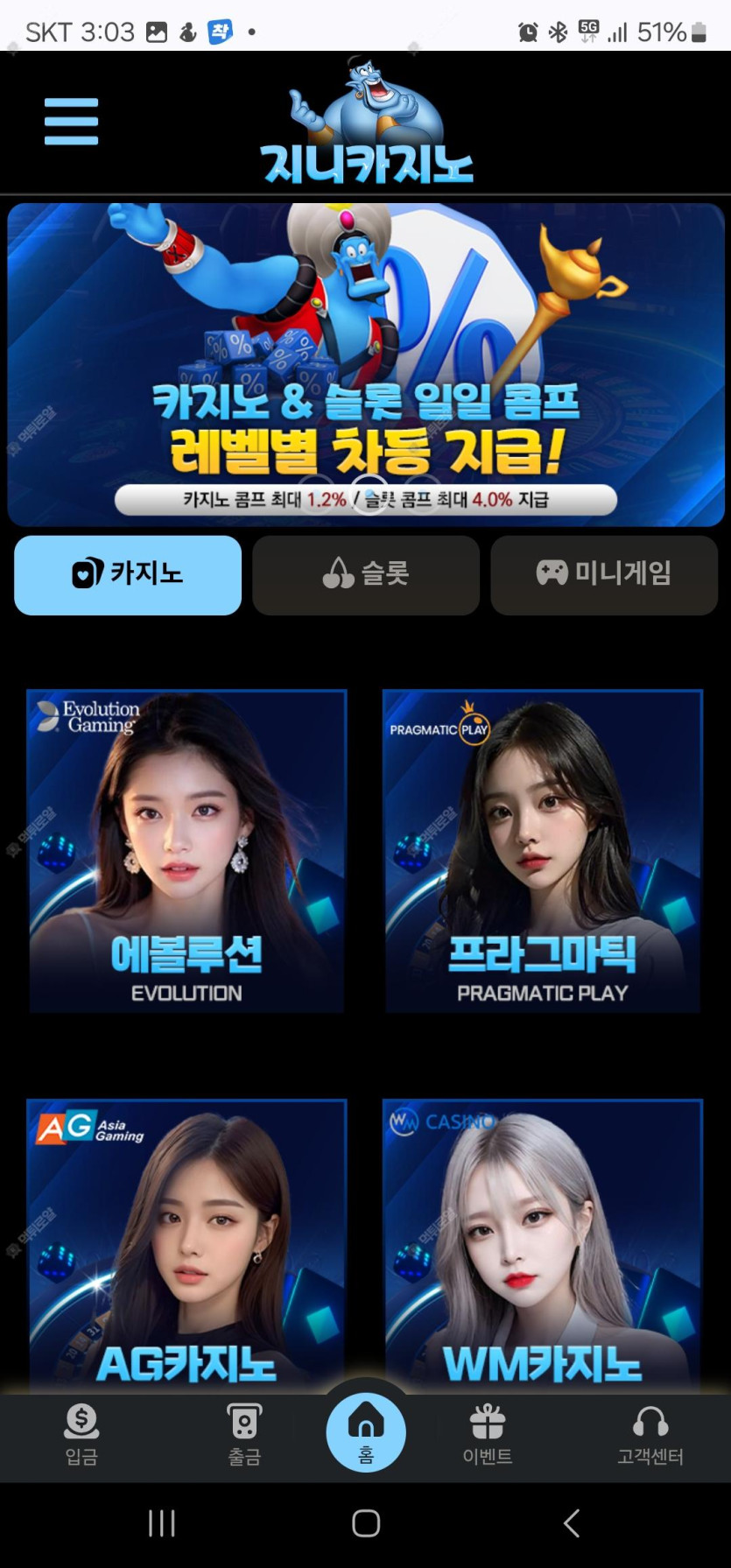Go to 입금 deposit page
The width and height of the screenshot is (731, 1568).
click(81, 1434)
